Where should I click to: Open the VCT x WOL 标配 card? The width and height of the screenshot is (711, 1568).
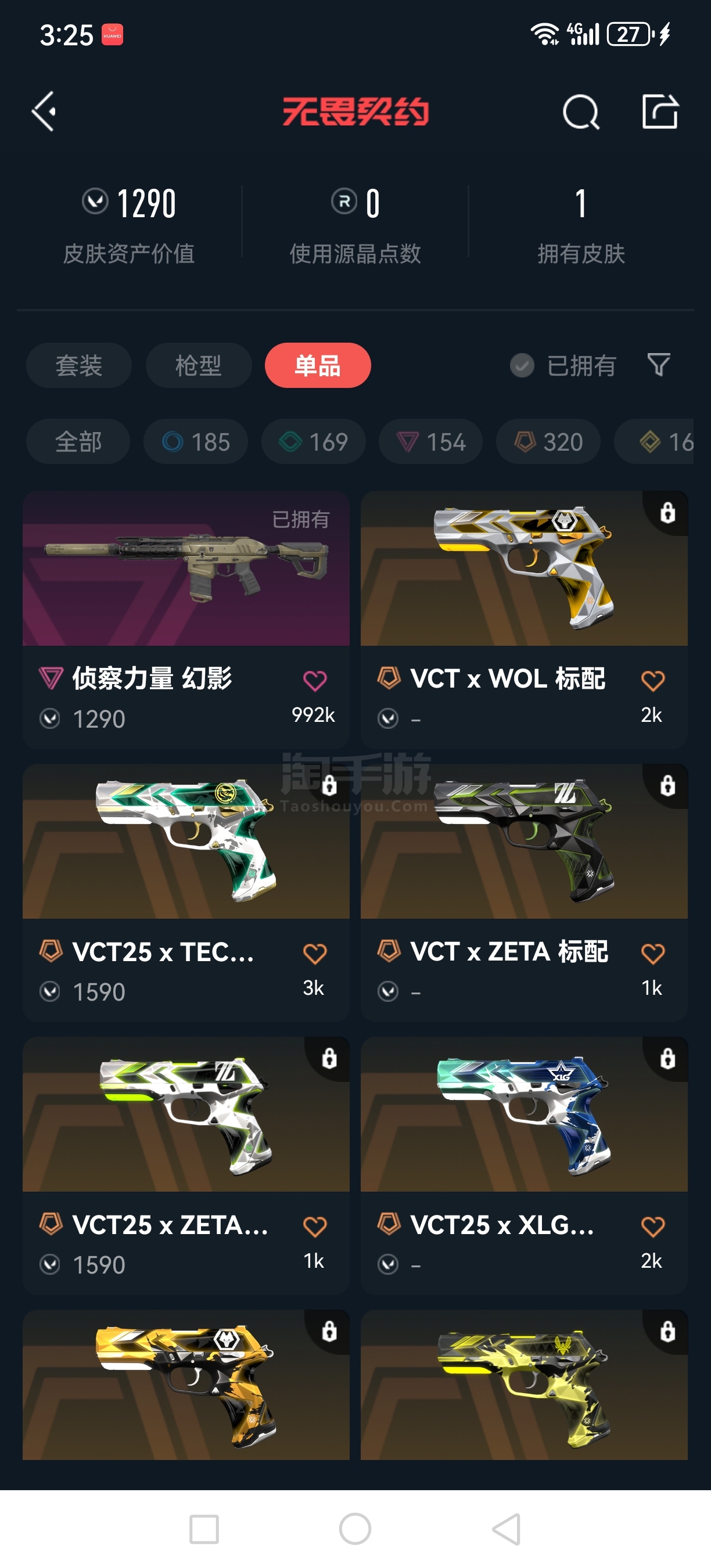pos(524,620)
